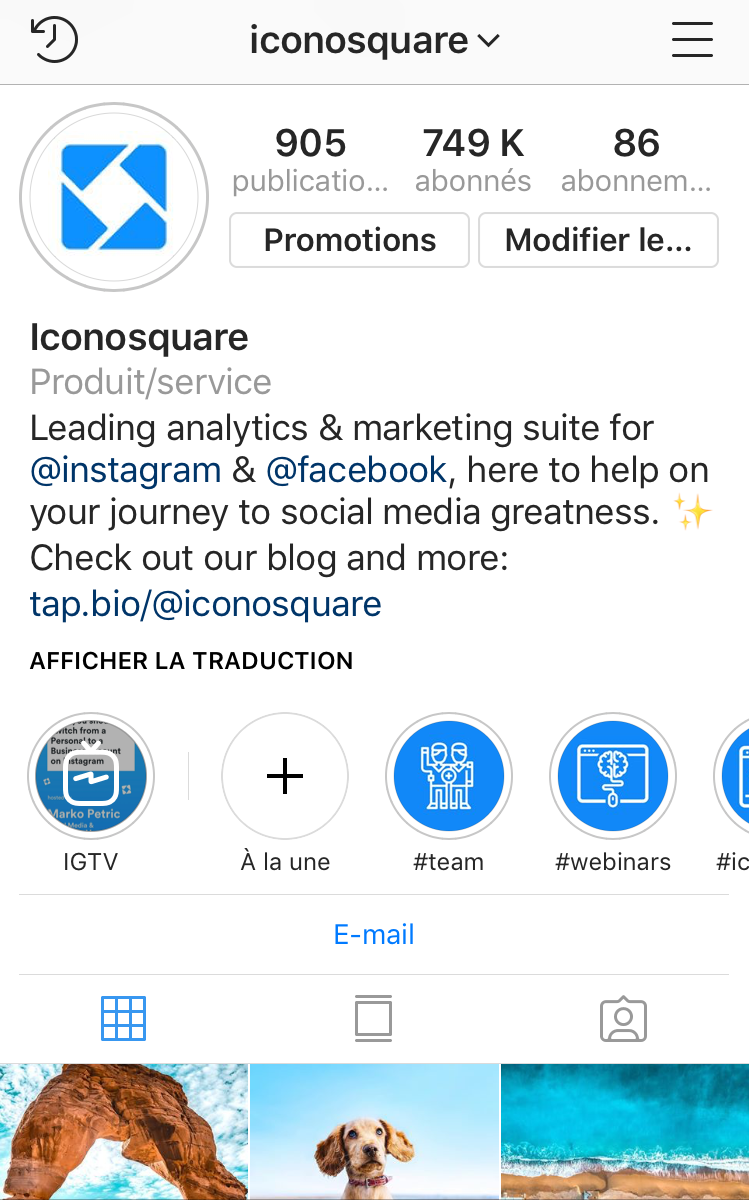View the 749 K abonnés list

(473, 160)
